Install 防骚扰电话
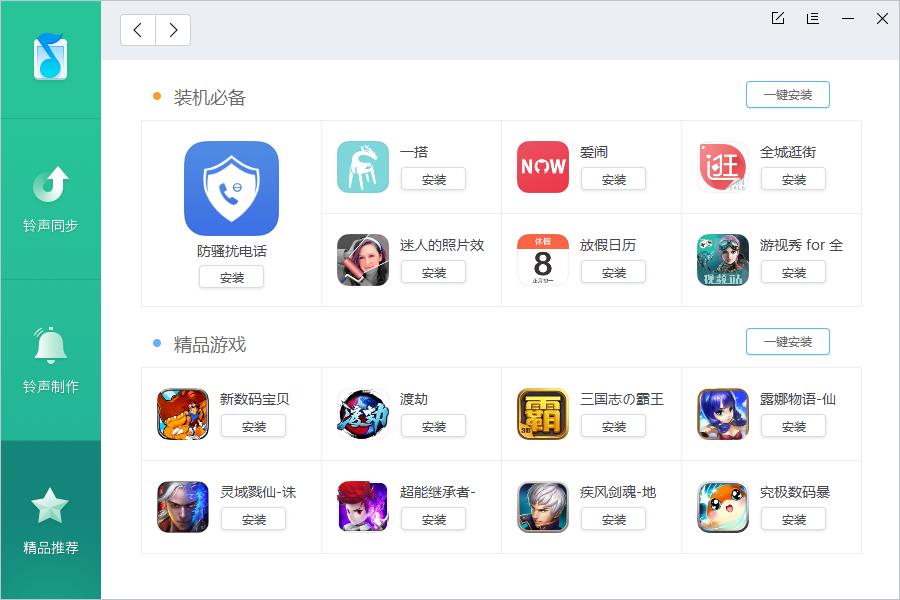 231,277
